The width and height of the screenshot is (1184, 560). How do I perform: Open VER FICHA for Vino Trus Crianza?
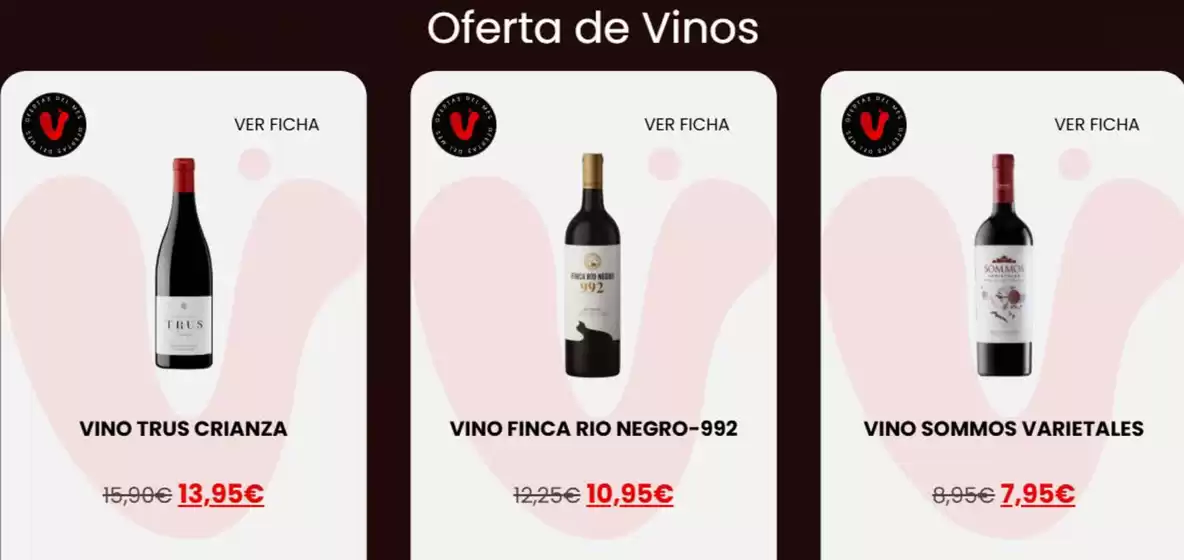[276, 125]
